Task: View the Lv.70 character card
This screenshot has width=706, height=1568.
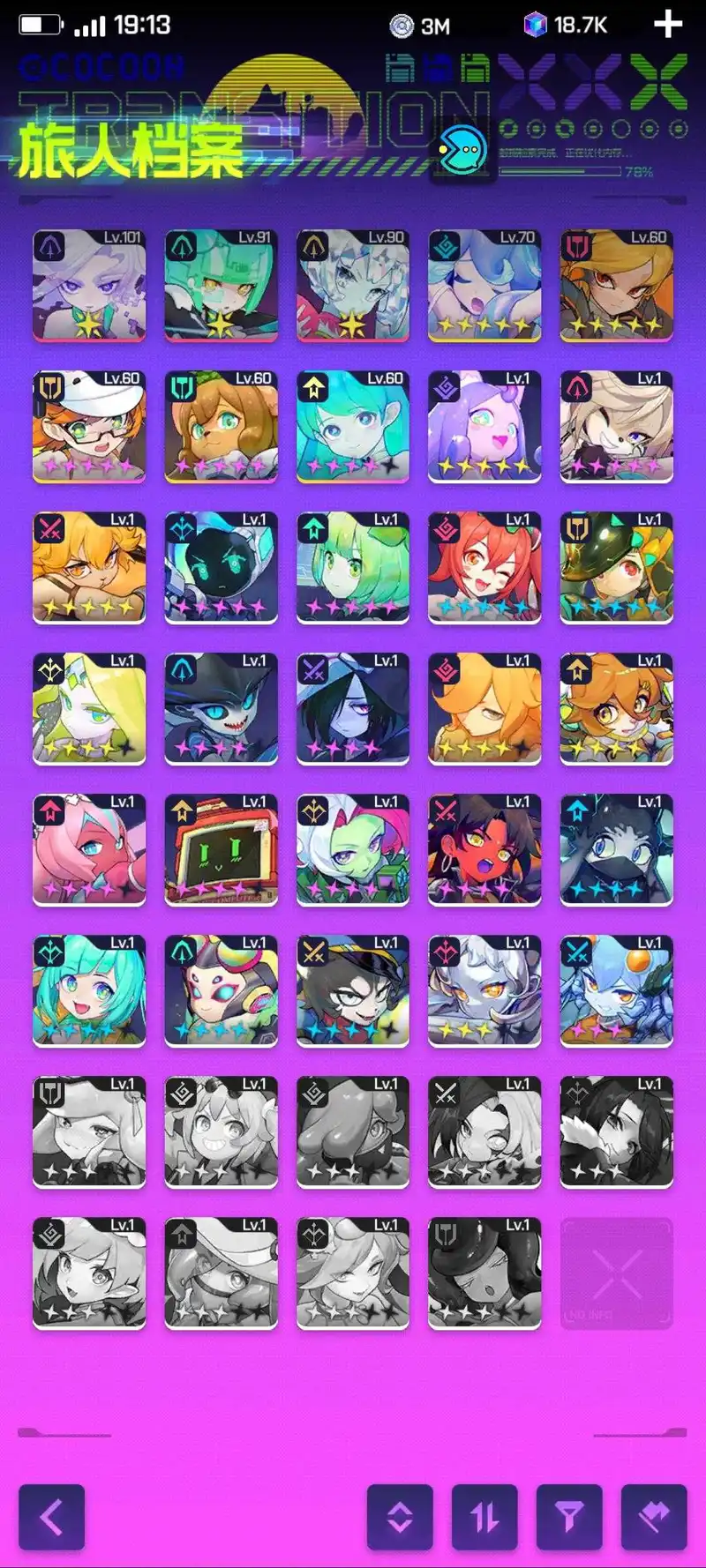Action: tap(484, 286)
